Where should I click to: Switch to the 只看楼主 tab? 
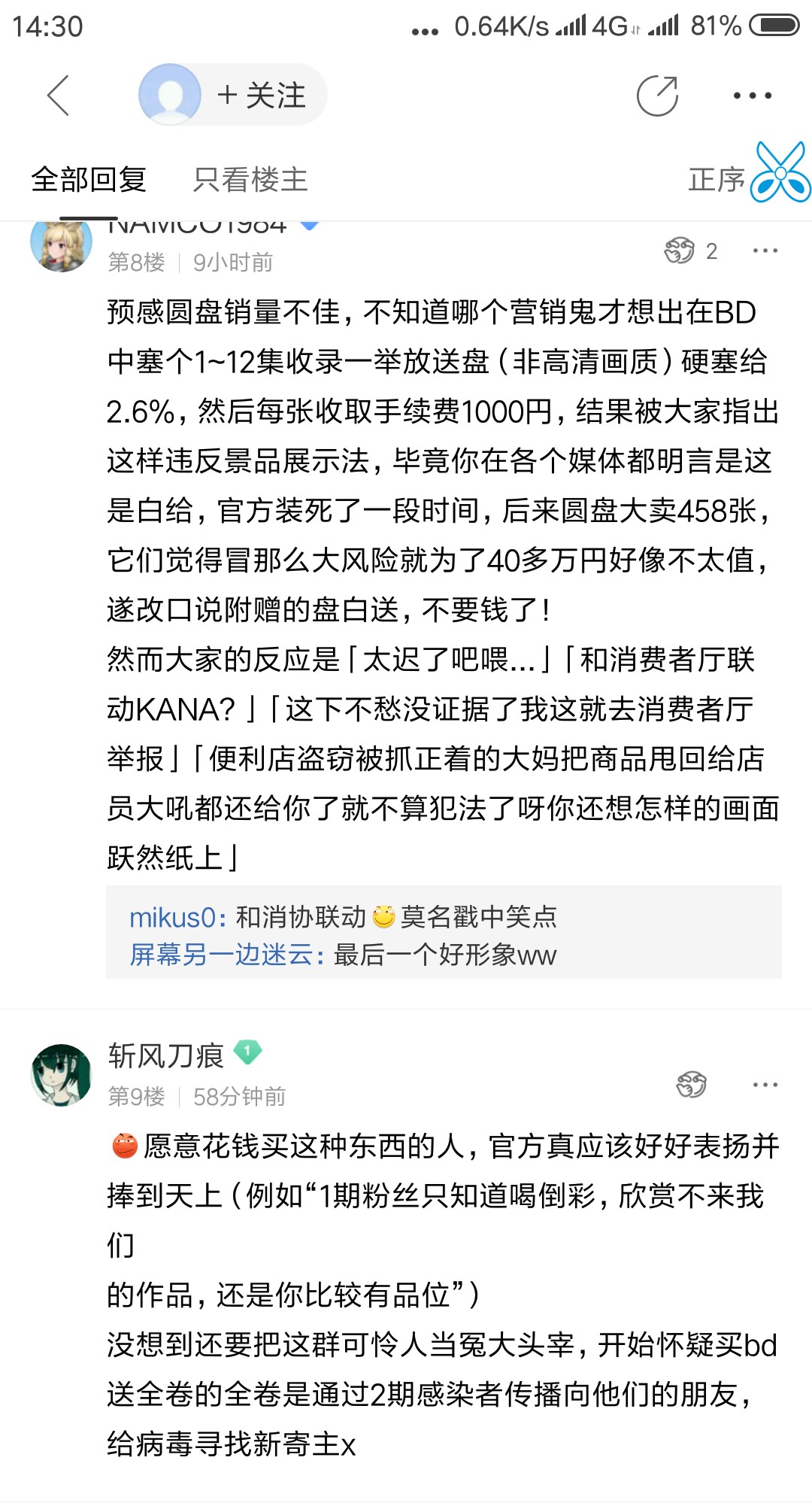tap(250, 180)
